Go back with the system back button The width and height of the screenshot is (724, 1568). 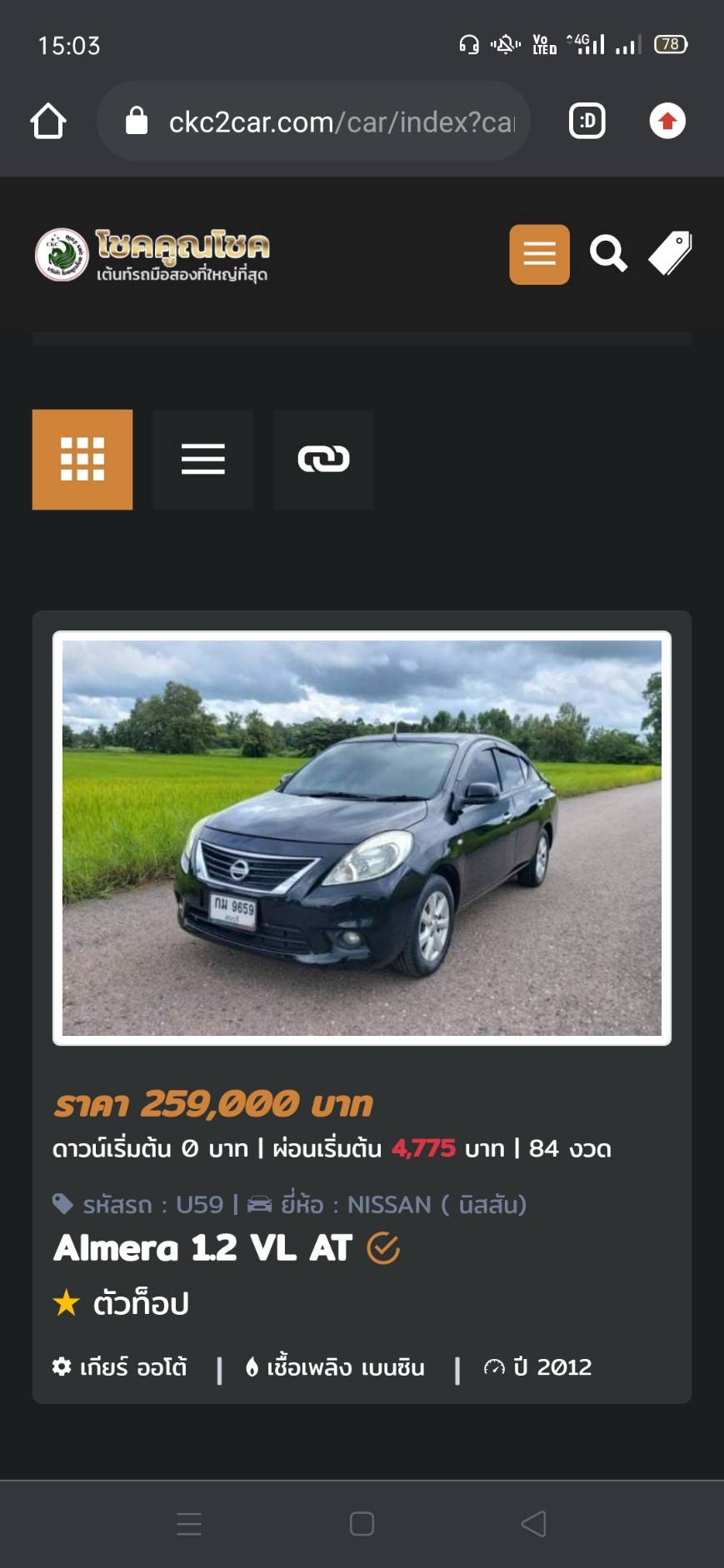click(533, 1524)
